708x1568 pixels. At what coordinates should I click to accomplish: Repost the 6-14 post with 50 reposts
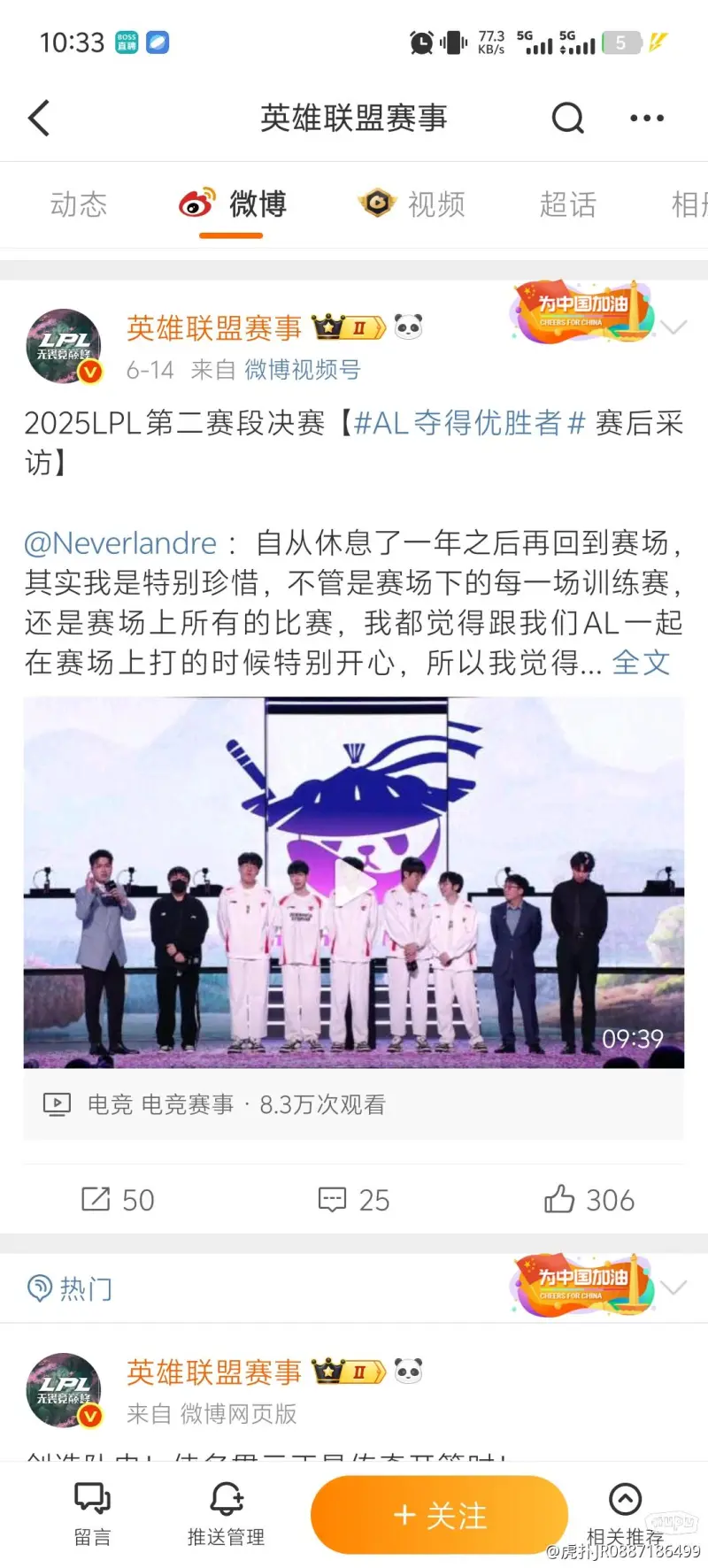pos(118,1200)
